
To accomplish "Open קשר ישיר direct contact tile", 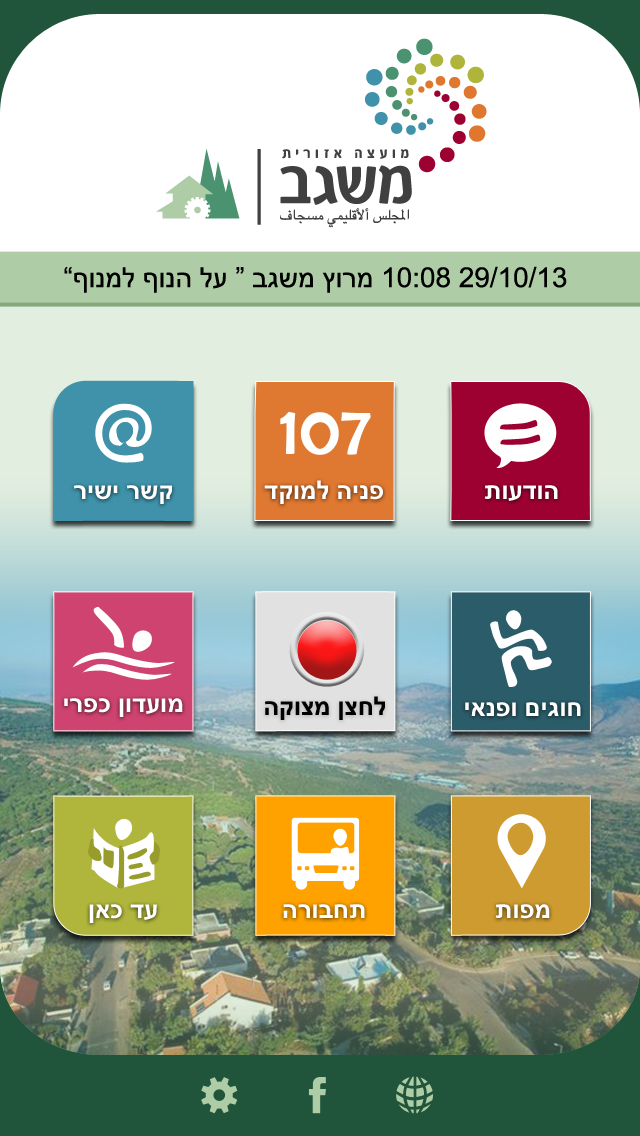I will [123, 450].
